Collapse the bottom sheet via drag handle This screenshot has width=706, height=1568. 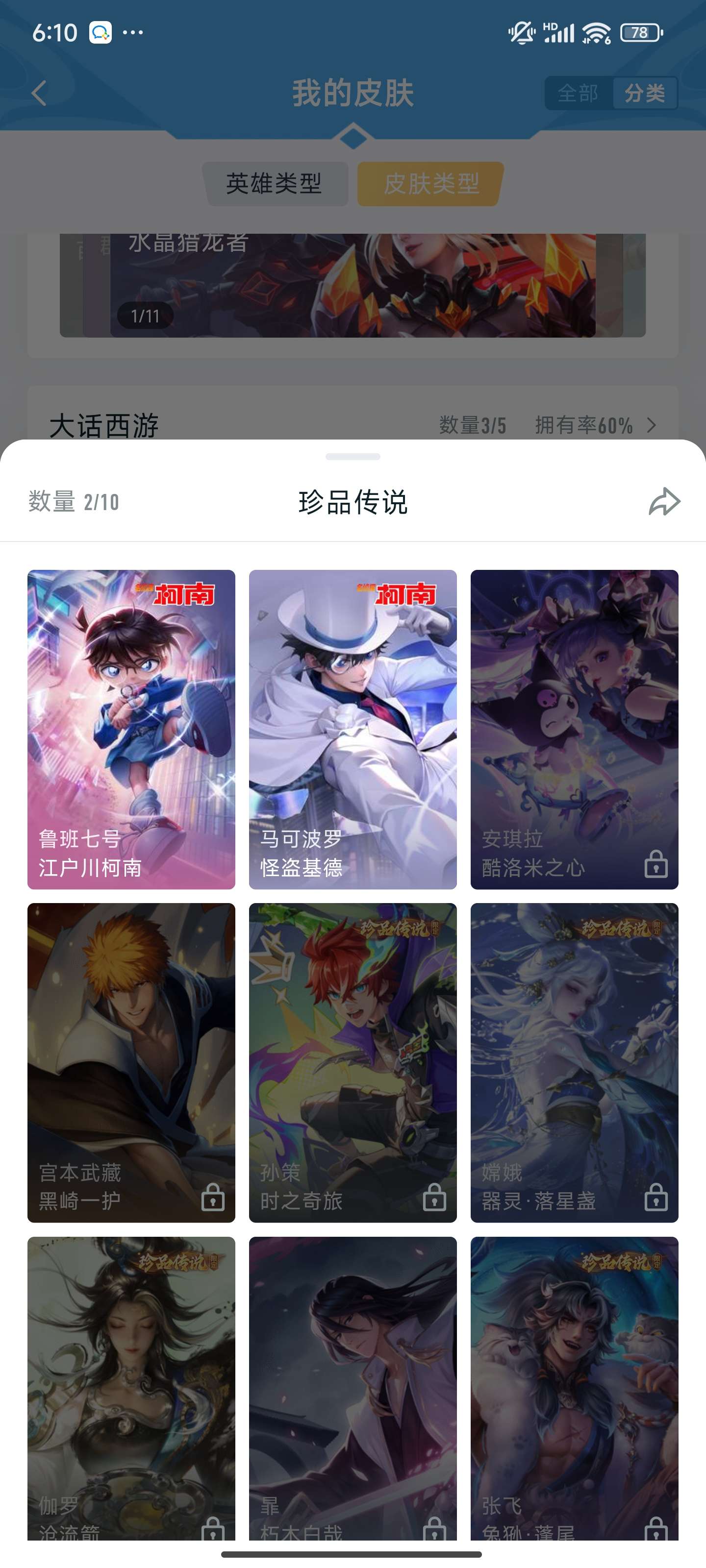click(x=352, y=457)
